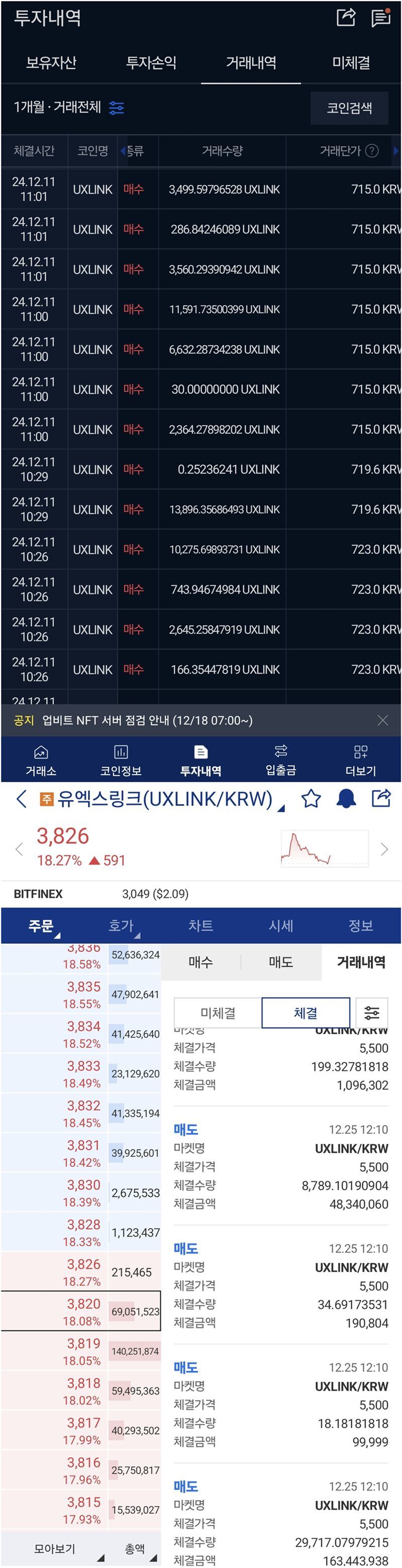
Task: Open 코인정보 in the bottom navigation
Action: pyautogui.click(x=121, y=760)
